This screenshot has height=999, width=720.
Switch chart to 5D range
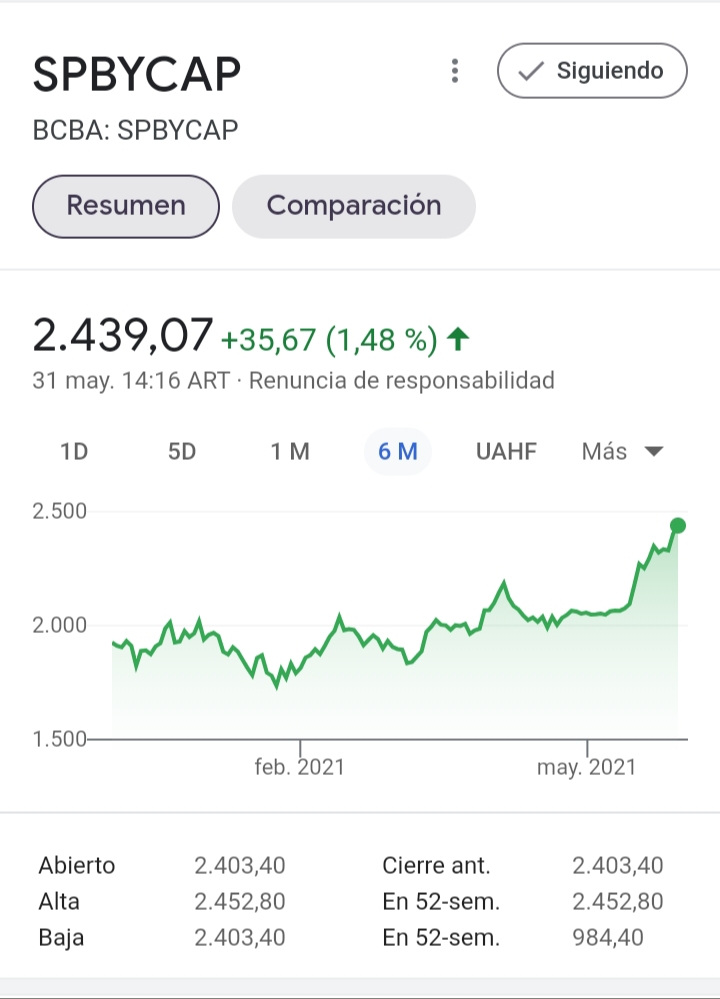point(182,452)
